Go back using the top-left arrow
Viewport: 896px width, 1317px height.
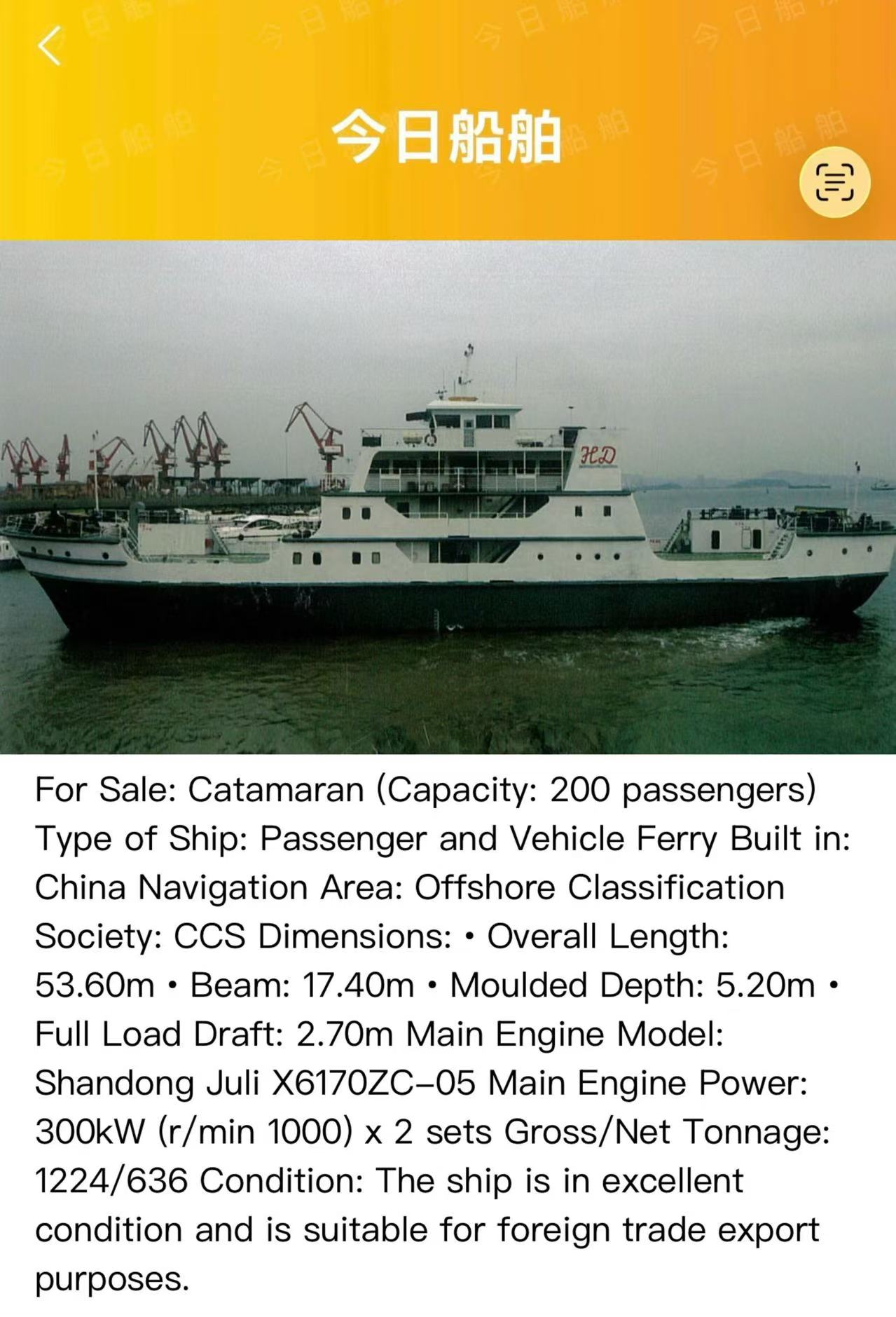(50, 46)
